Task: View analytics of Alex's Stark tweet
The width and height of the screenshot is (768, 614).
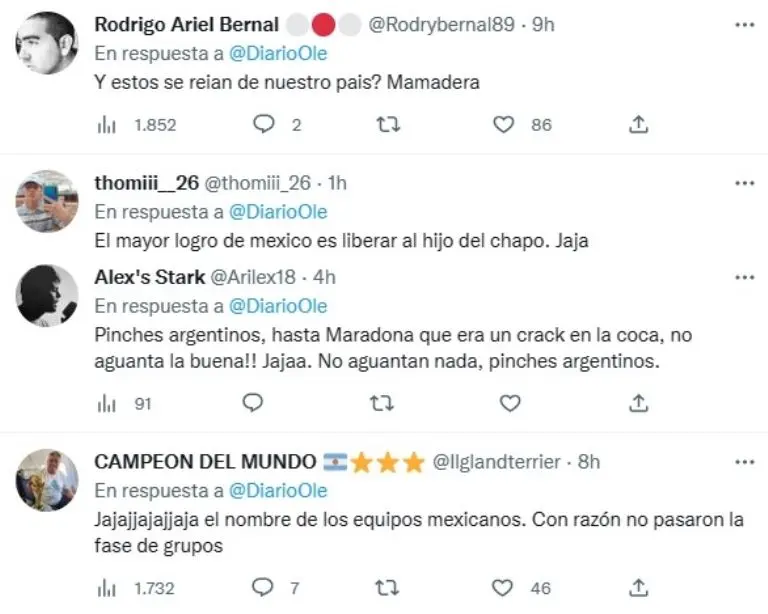Action: pyautogui.click(x=106, y=403)
